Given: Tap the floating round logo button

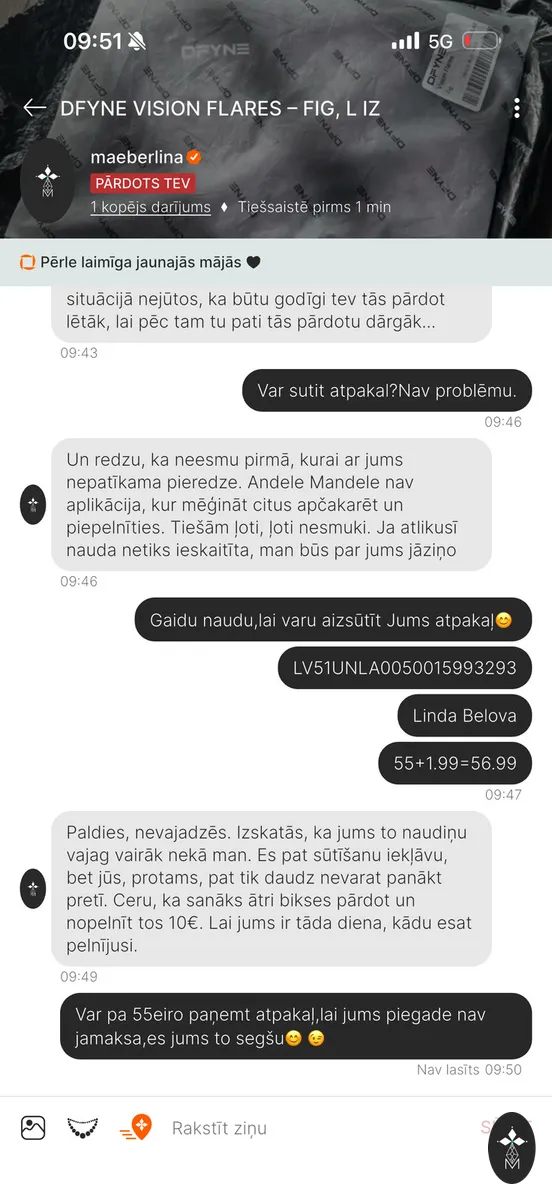Looking at the screenshot, I should [x=512, y=1148].
